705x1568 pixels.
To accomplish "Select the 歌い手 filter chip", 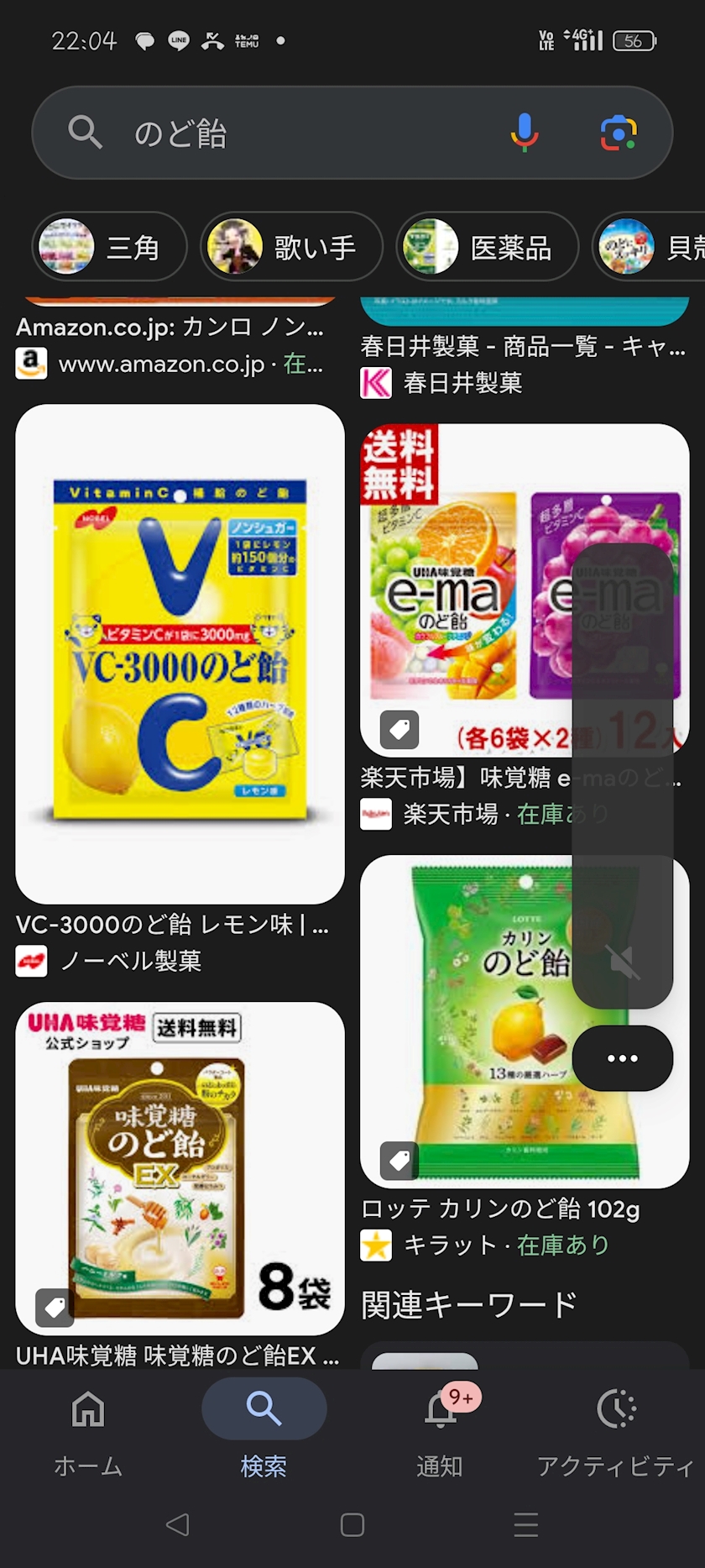I will point(291,247).
